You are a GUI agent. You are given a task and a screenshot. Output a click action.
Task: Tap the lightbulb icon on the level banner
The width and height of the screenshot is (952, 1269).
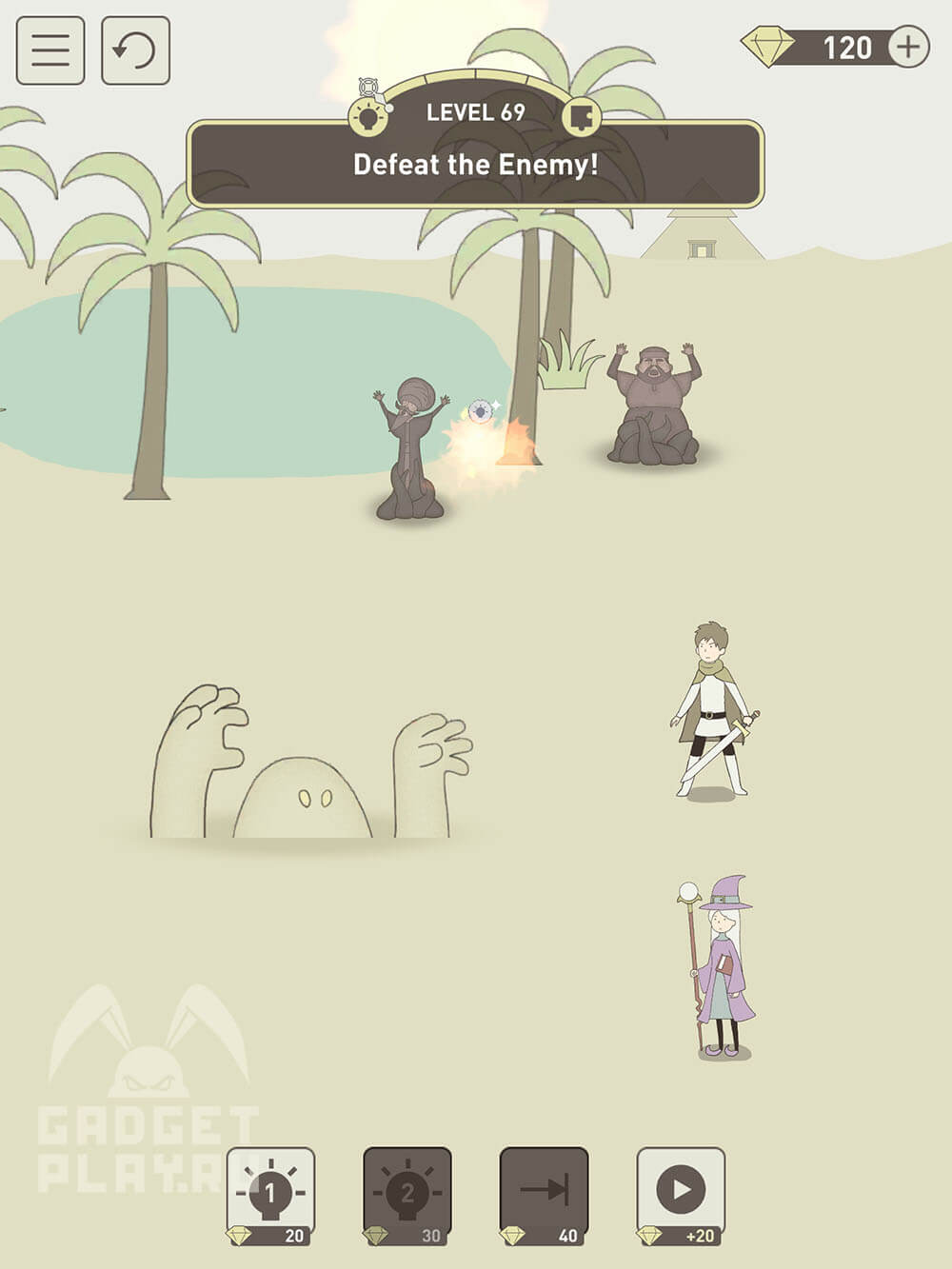click(368, 118)
